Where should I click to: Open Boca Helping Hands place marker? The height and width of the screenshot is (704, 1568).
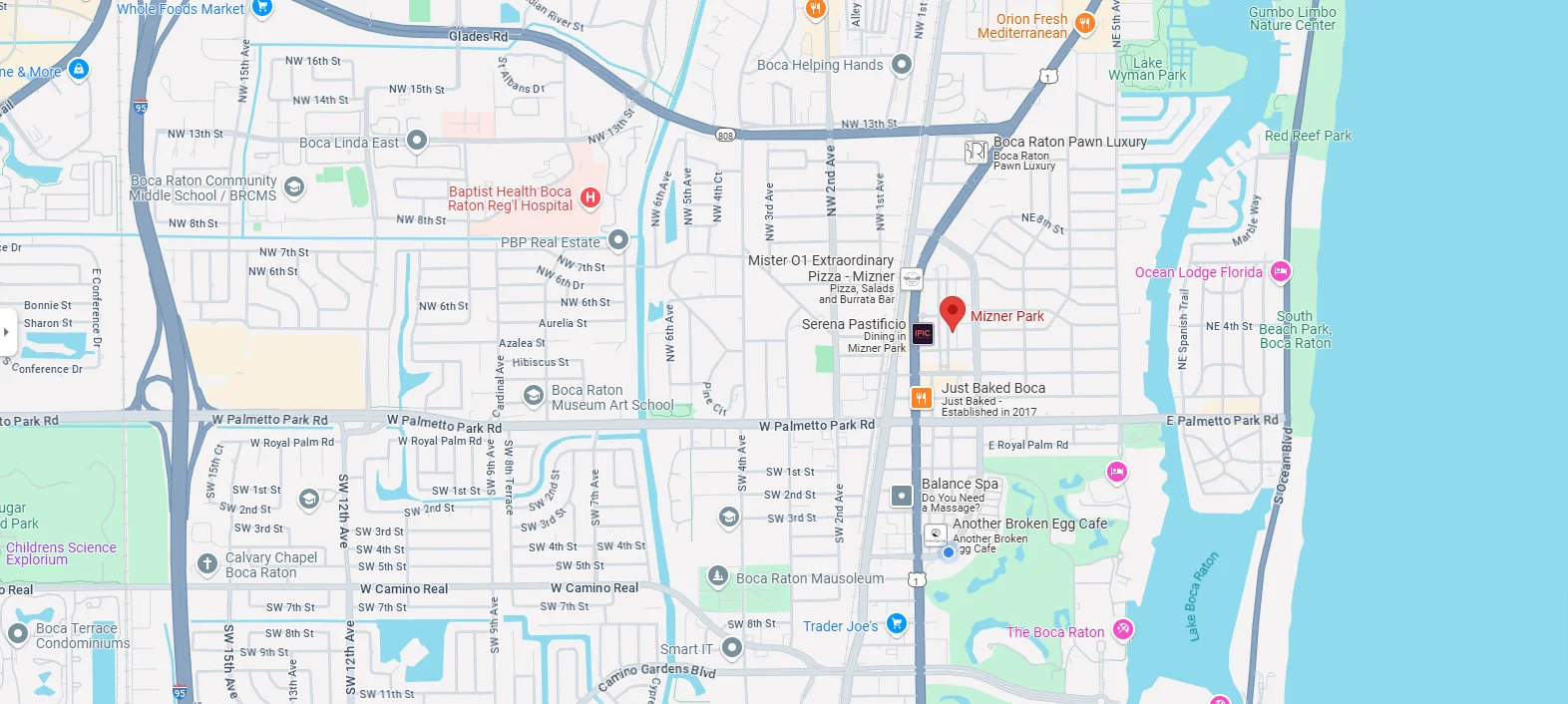(x=902, y=65)
